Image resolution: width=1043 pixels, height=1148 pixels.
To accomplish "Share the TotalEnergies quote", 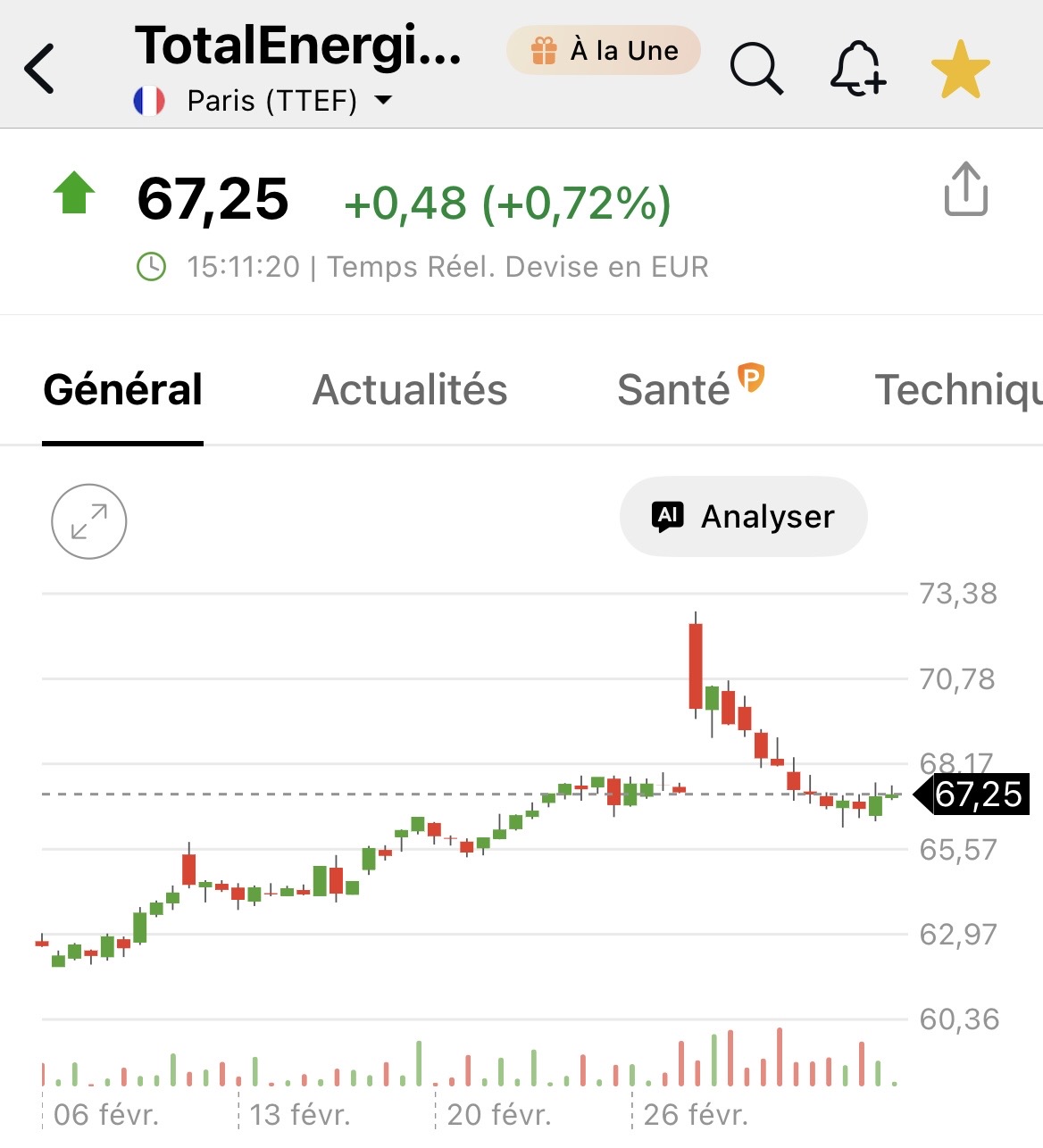I will [x=965, y=189].
